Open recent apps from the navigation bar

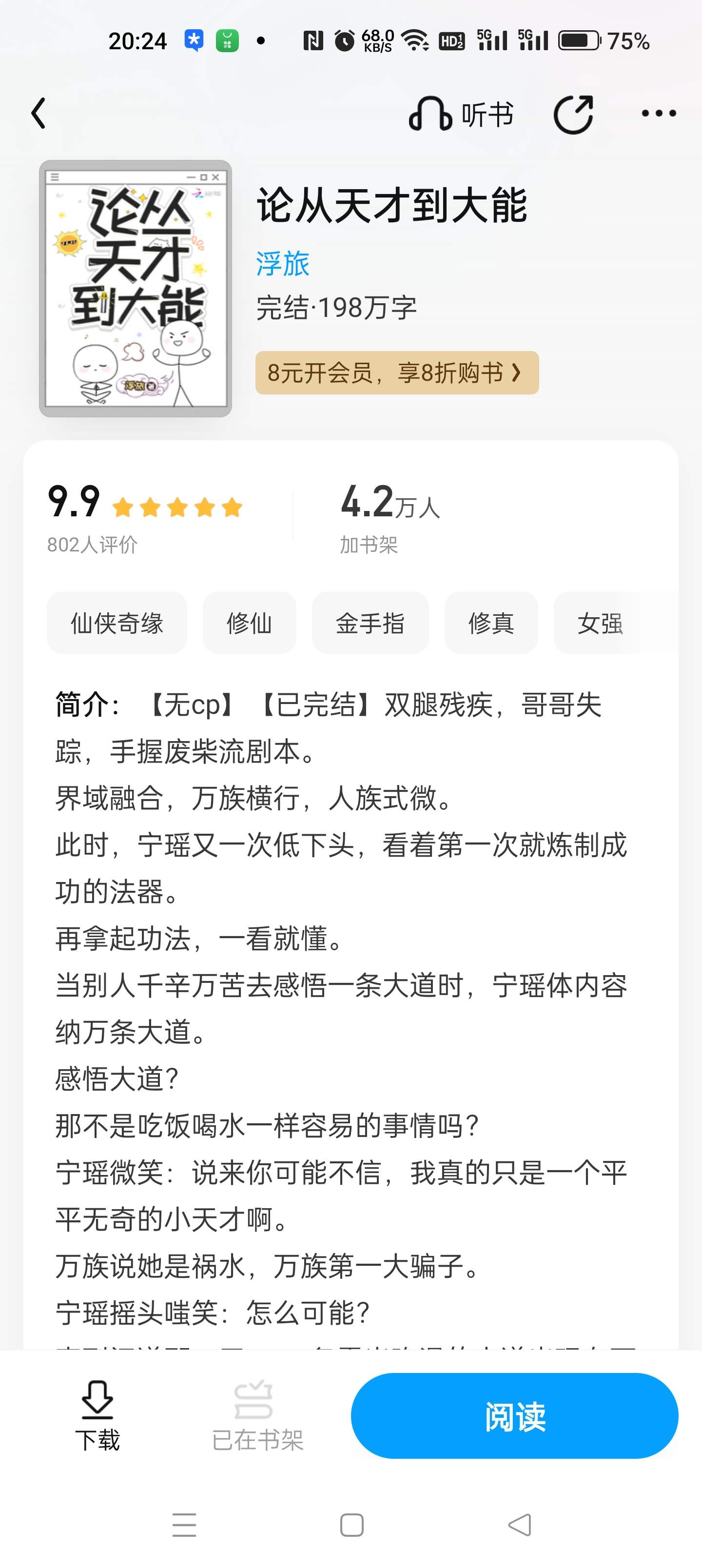click(x=184, y=1525)
